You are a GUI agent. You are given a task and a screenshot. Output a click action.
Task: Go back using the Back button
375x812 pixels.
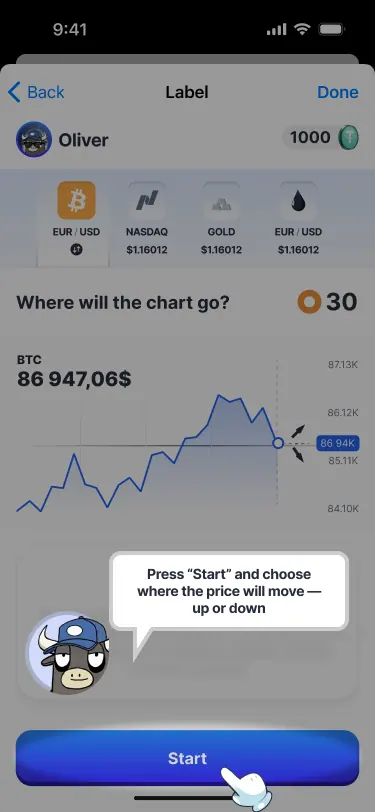(36, 92)
